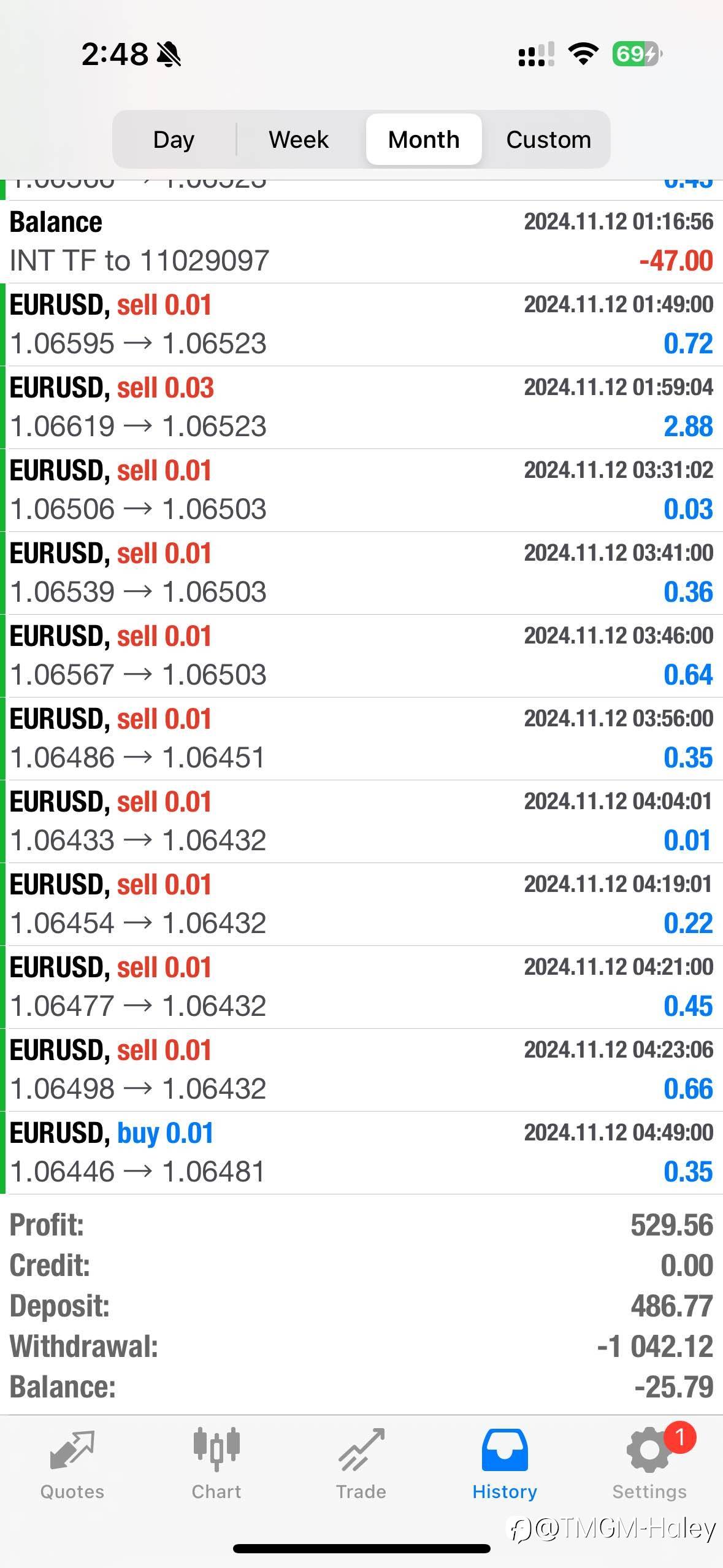Show details of the 03:31:02 trade

click(x=361, y=490)
